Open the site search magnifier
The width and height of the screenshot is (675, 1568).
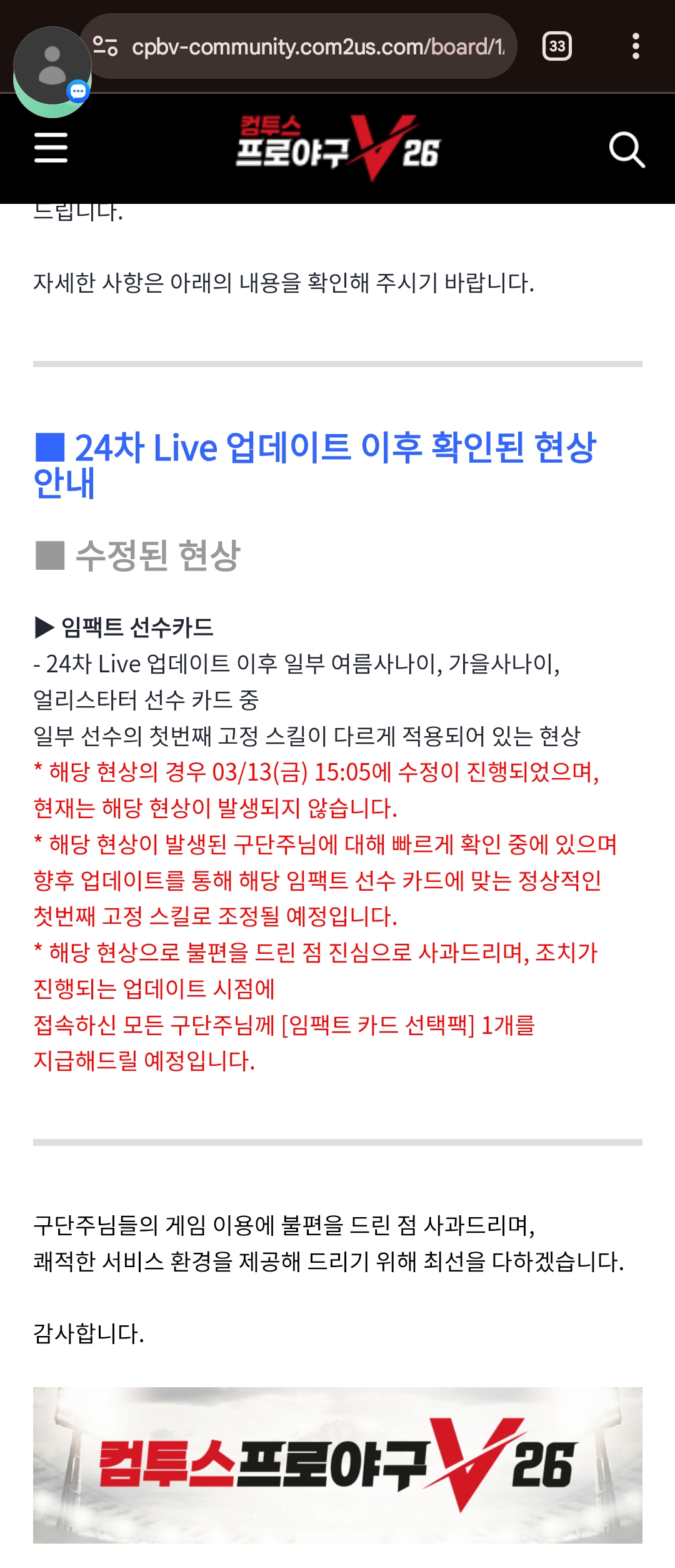626,149
